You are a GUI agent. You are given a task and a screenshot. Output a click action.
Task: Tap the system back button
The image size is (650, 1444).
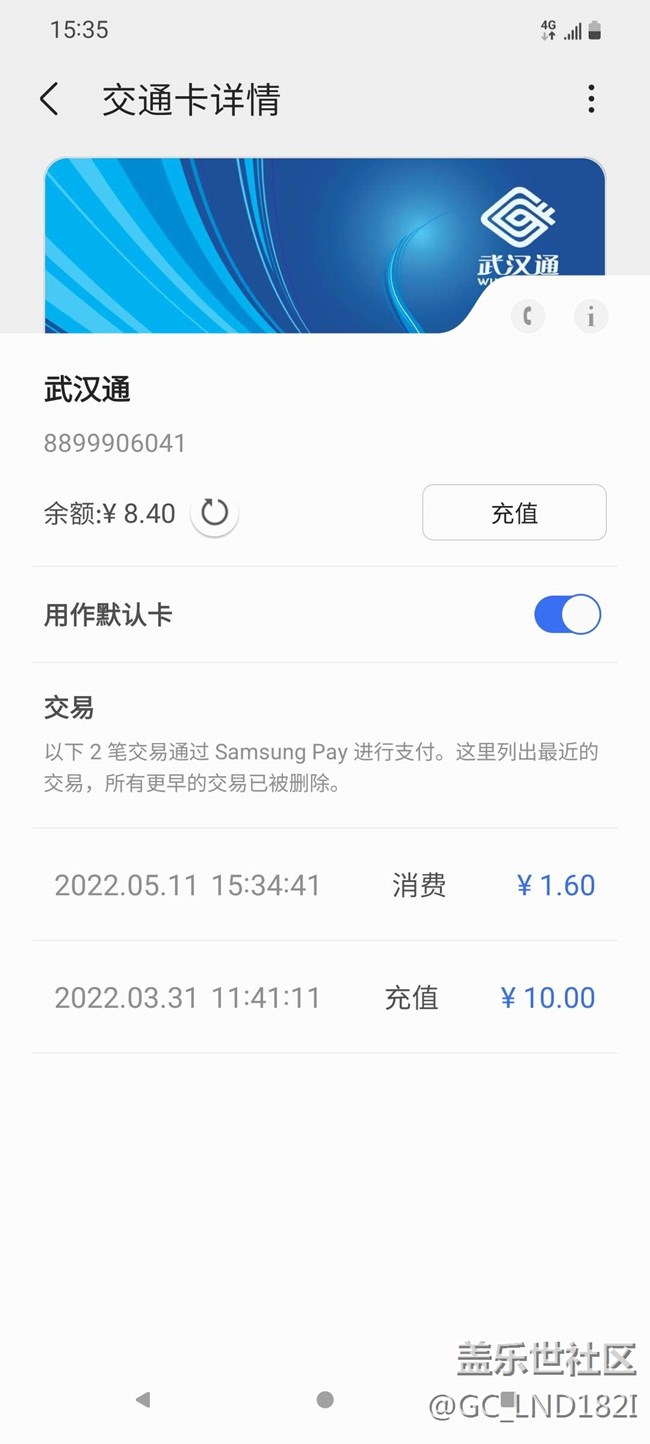point(143,1400)
